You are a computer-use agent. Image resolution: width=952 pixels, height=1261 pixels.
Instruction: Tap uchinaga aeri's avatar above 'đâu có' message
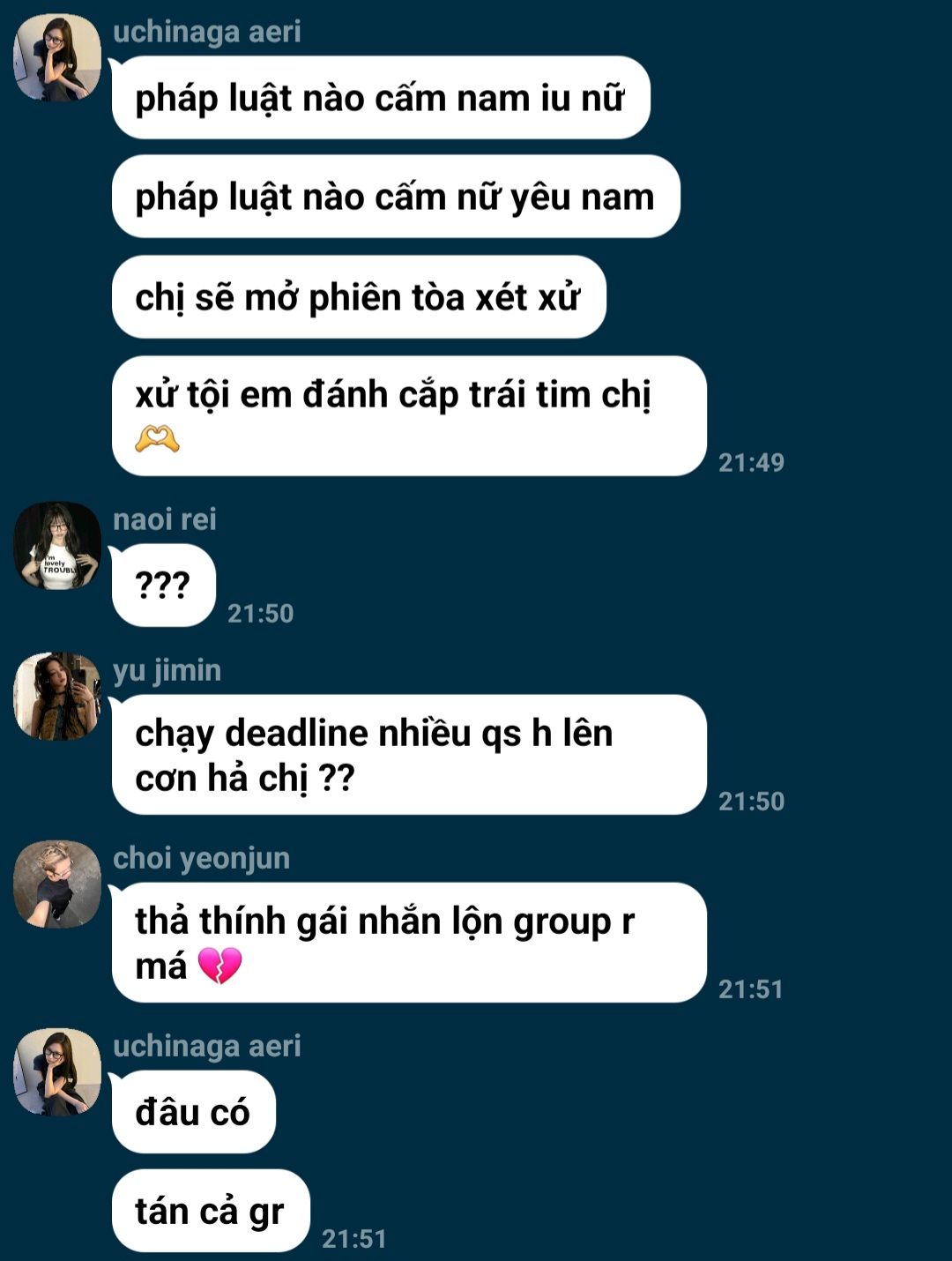click(57, 1072)
